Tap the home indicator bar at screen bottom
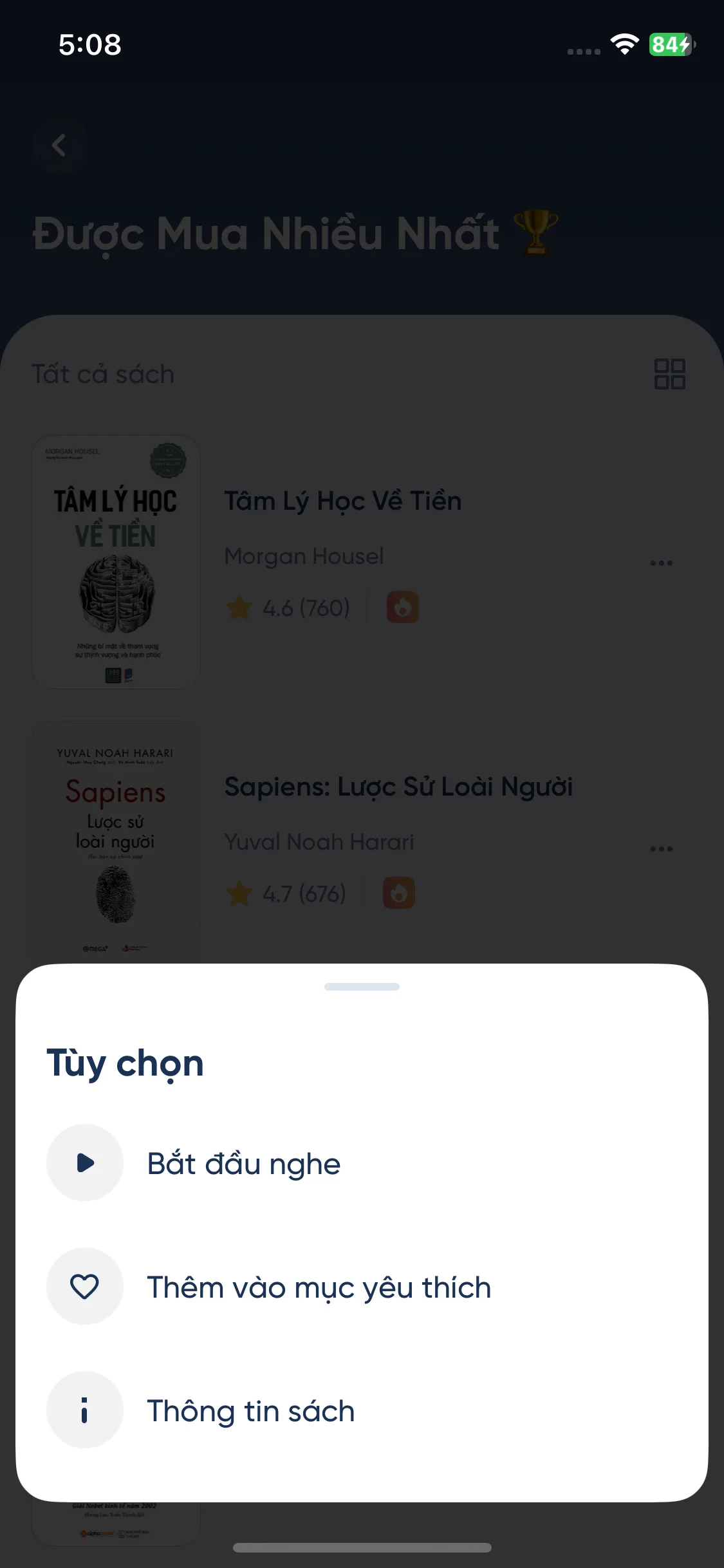Screen dimensions: 724x1568 pyautogui.click(x=362, y=1546)
